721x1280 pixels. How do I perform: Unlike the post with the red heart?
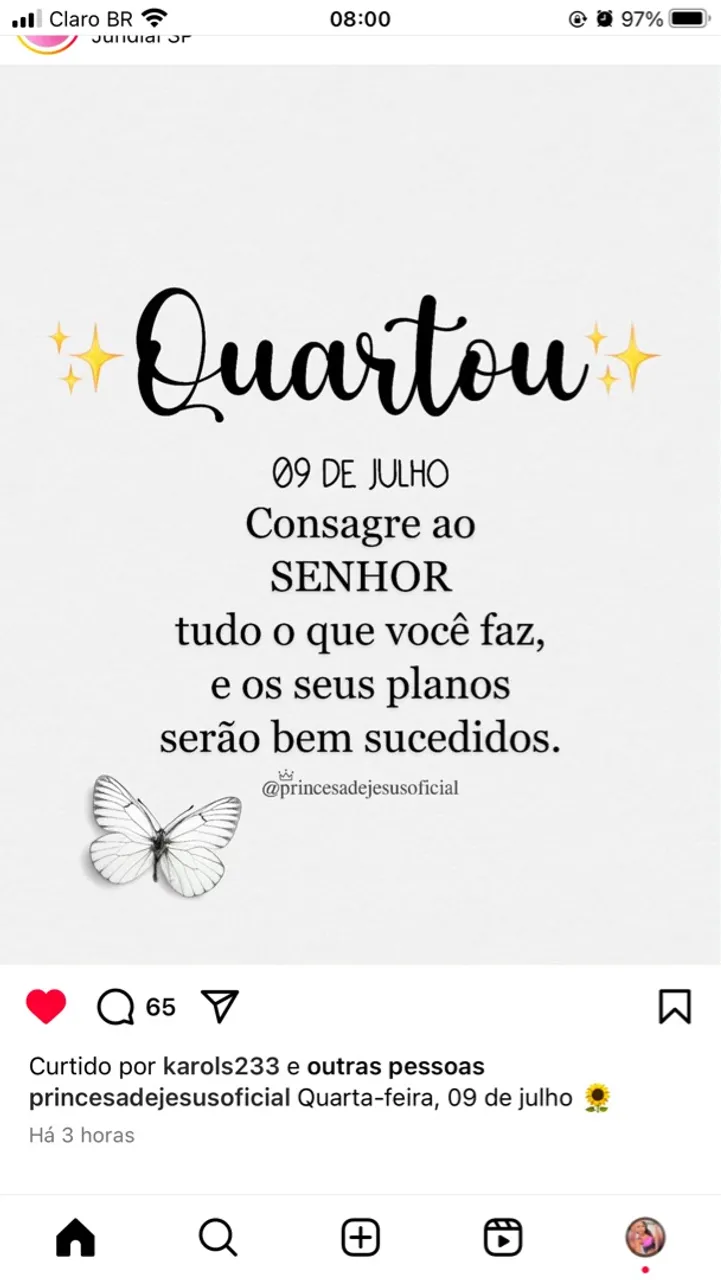pos(46,1006)
